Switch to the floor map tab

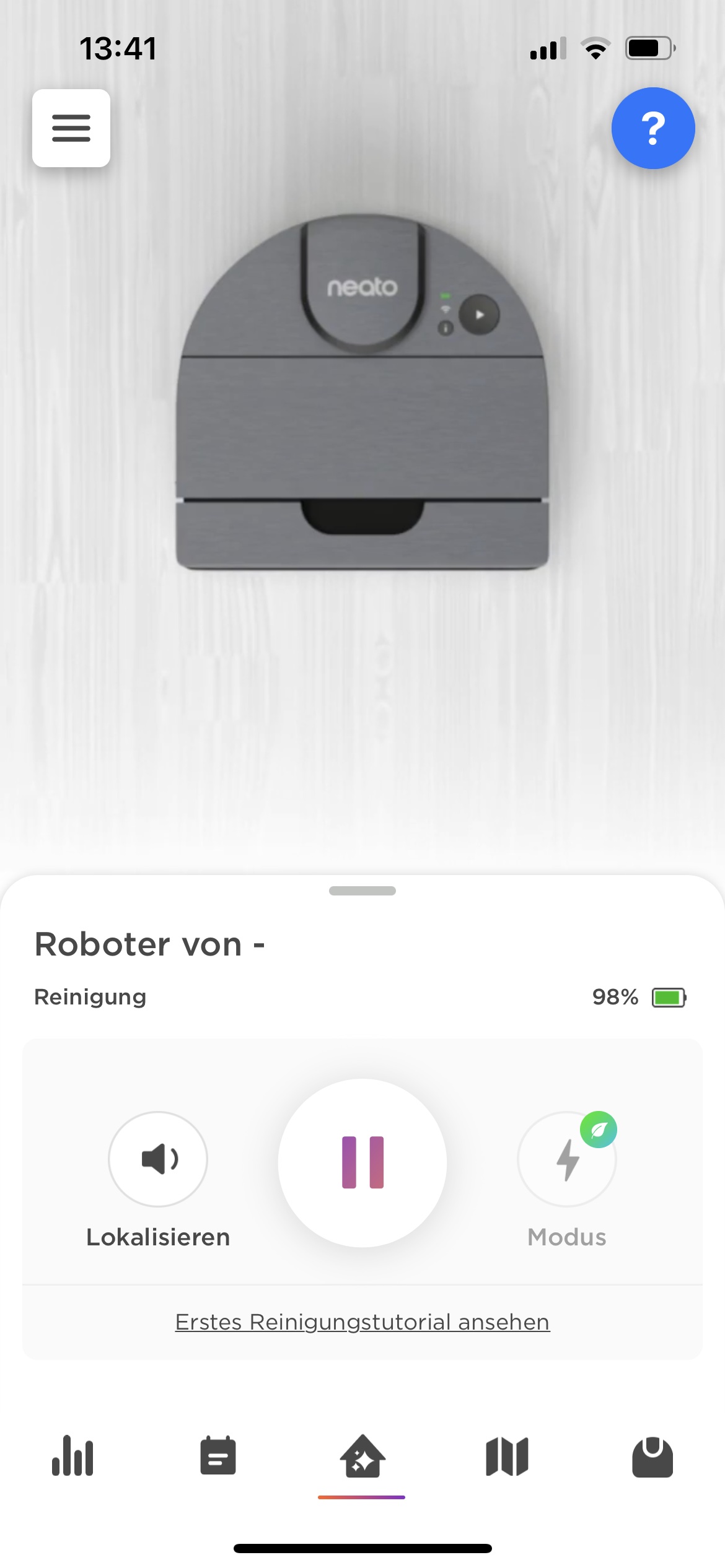click(507, 1457)
